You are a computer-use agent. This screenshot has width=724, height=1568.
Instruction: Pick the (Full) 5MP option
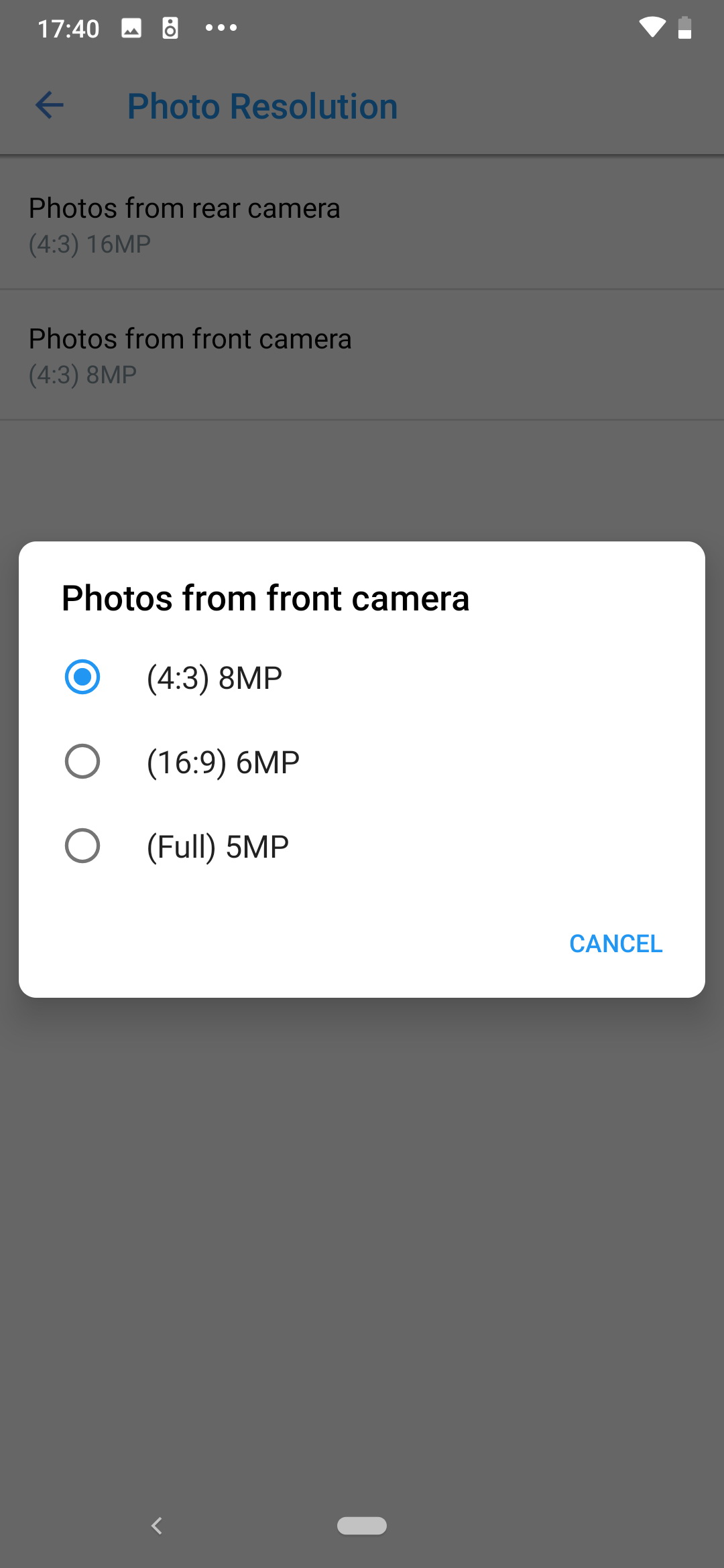click(362, 846)
